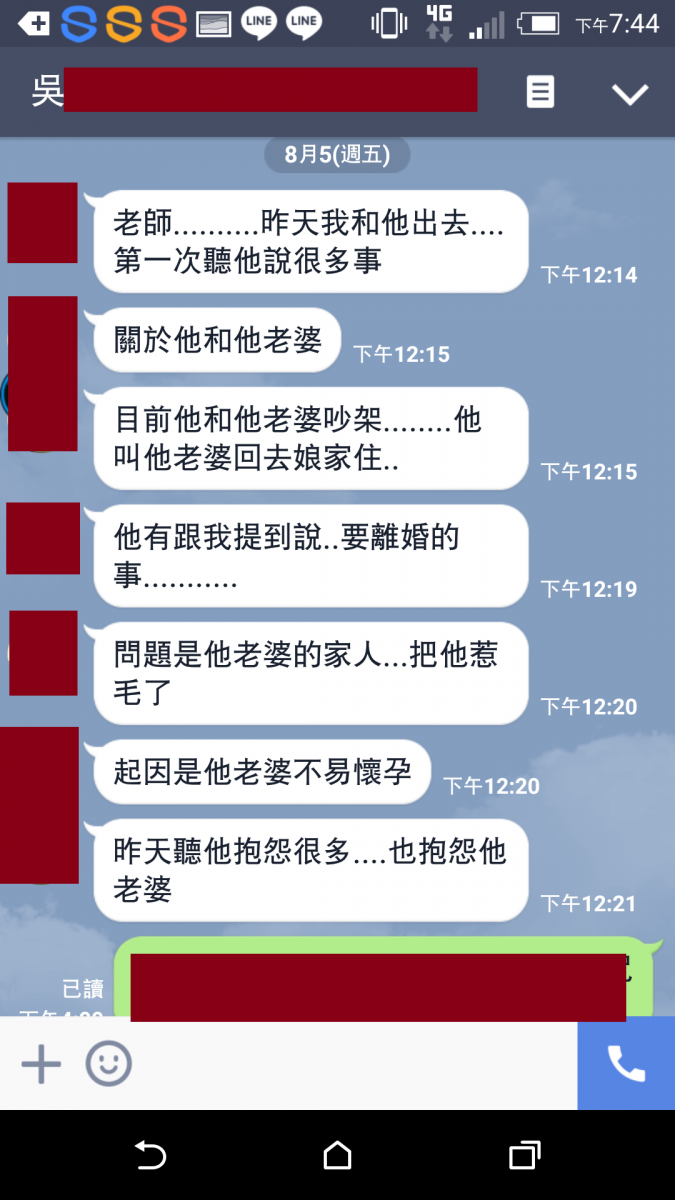675x1200 pixels.
Task: Go back with system back button
Action: 150,1156
